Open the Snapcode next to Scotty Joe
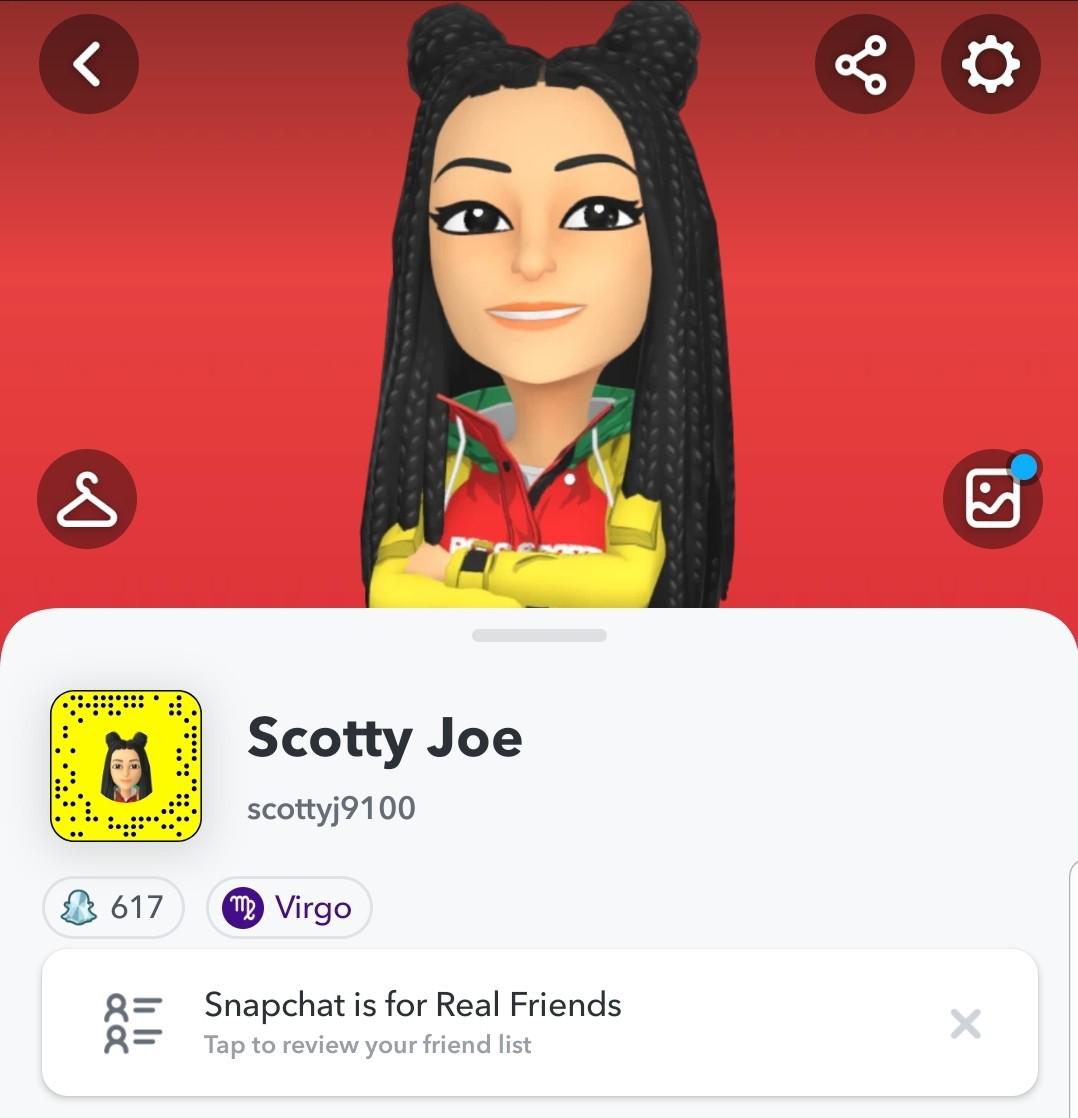1078x1118 pixels. [x=126, y=765]
